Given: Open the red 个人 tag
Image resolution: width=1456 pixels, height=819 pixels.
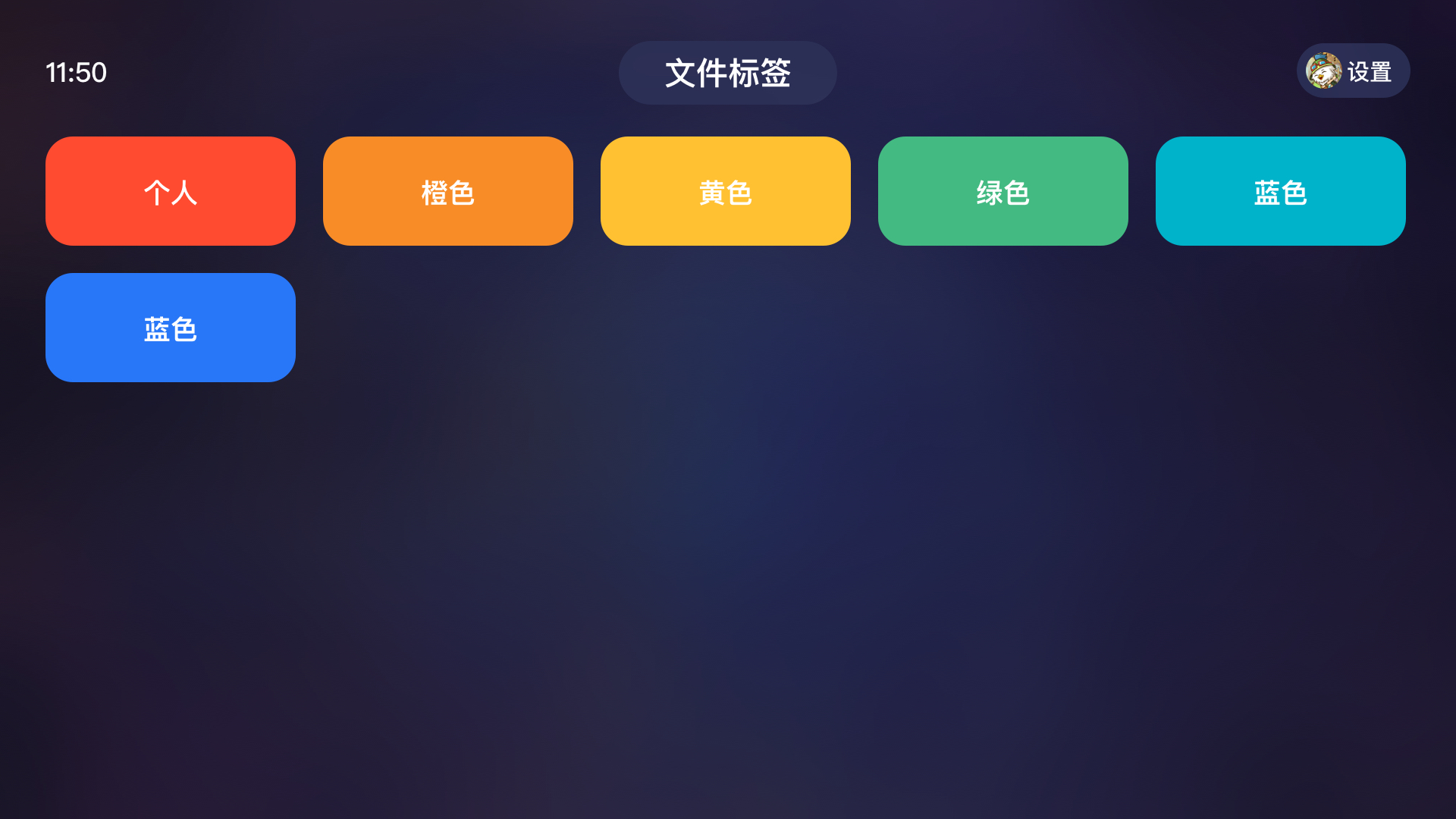Looking at the screenshot, I should coord(171,191).
